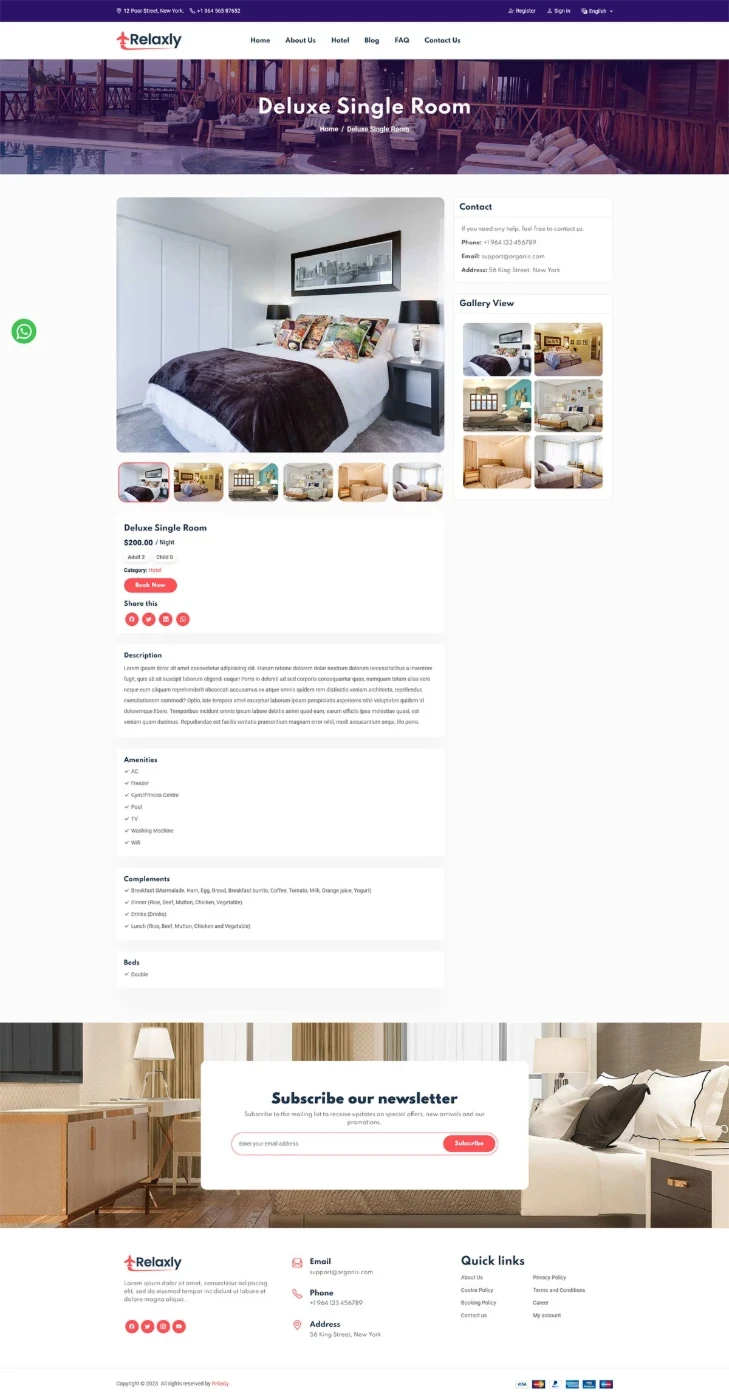Open Privacy Policy in Quick links

tap(549, 1277)
